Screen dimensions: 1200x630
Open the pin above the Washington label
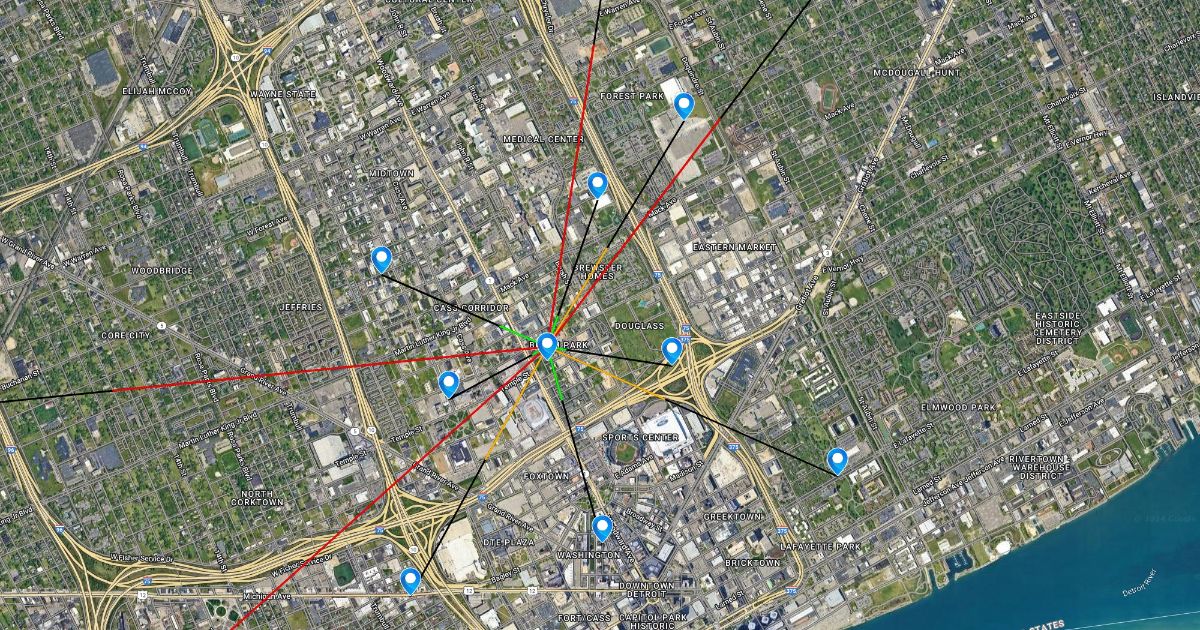point(601,528)
